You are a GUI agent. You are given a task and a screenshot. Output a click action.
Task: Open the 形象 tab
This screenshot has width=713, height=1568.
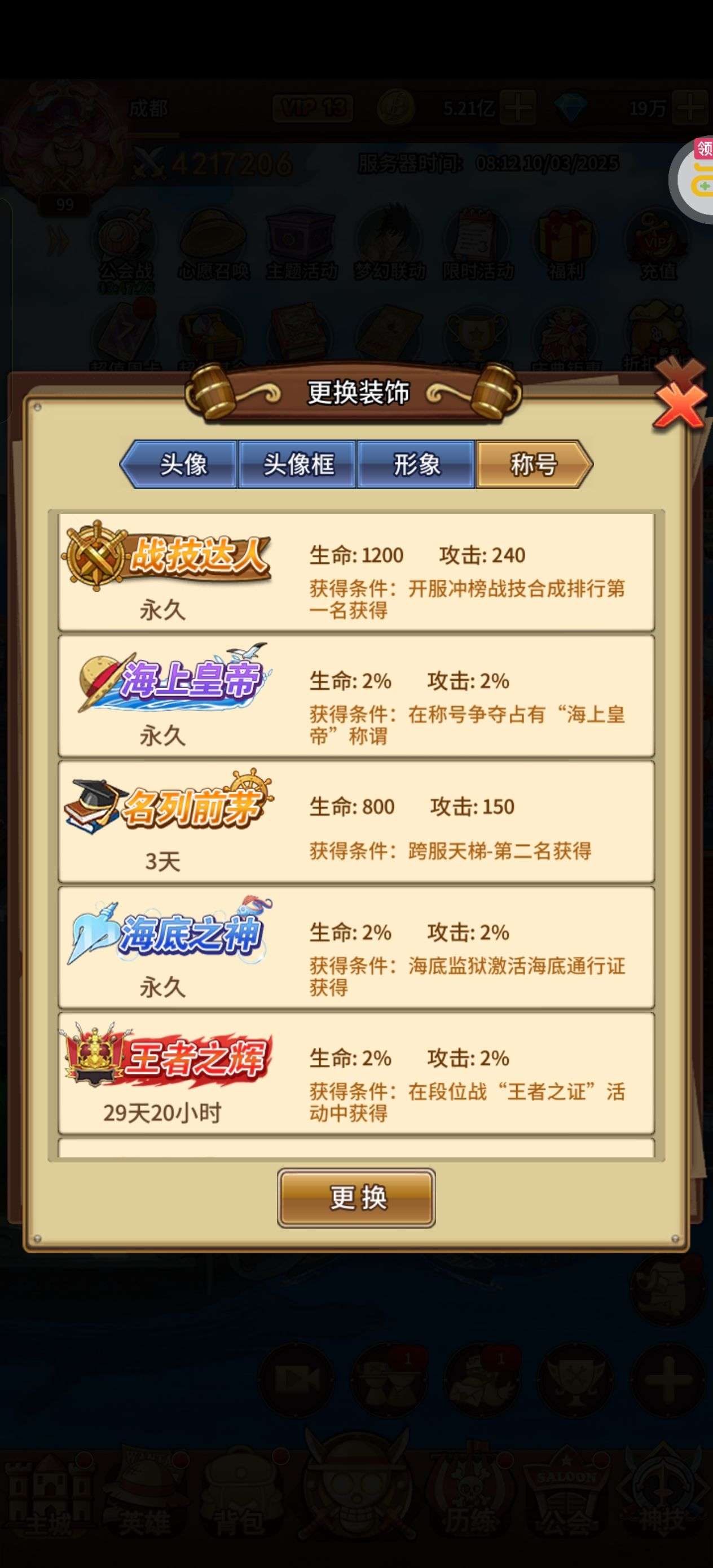tap(416, 464)
